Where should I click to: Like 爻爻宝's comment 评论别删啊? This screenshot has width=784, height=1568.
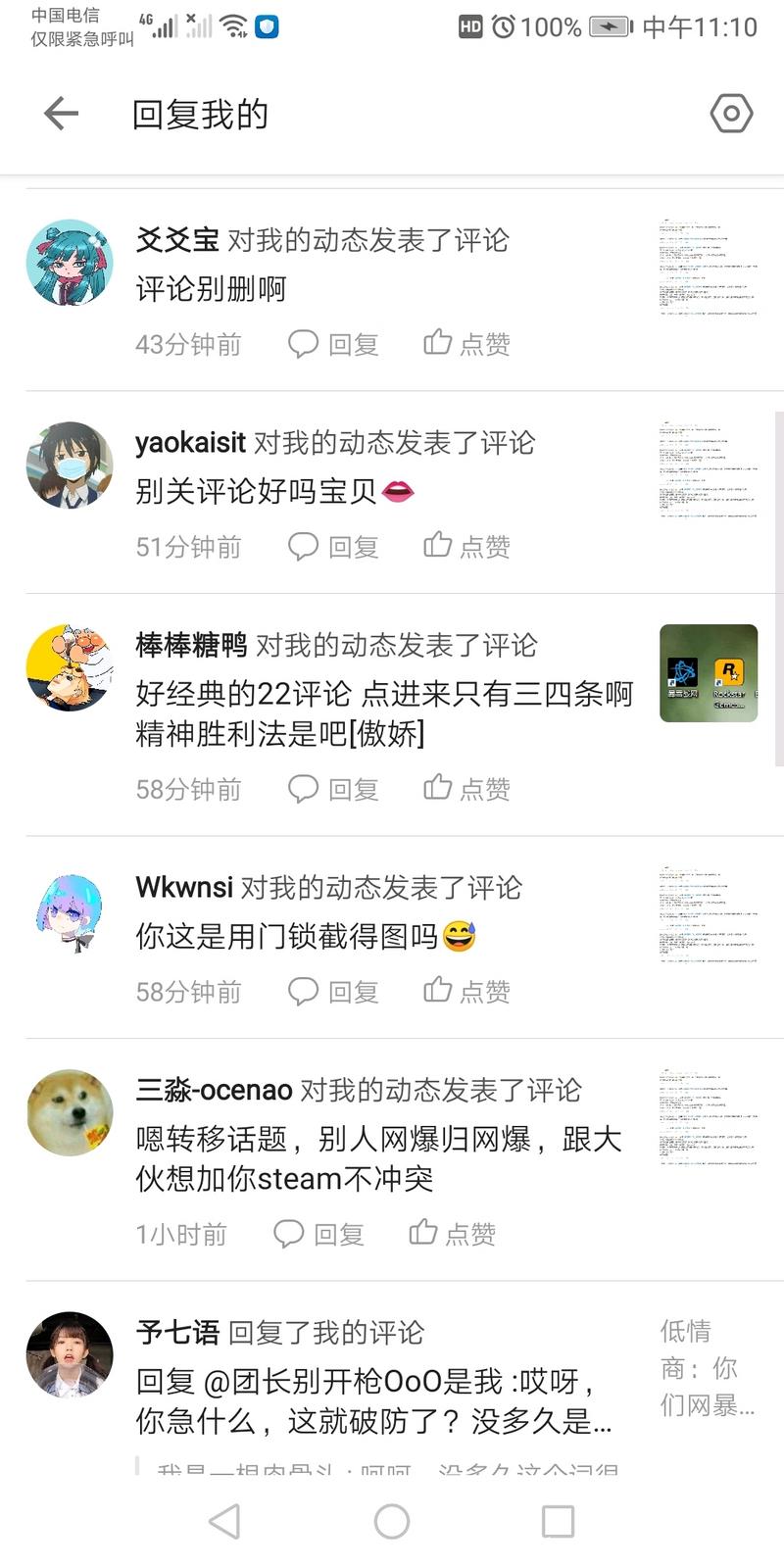[x=467, y=344]
